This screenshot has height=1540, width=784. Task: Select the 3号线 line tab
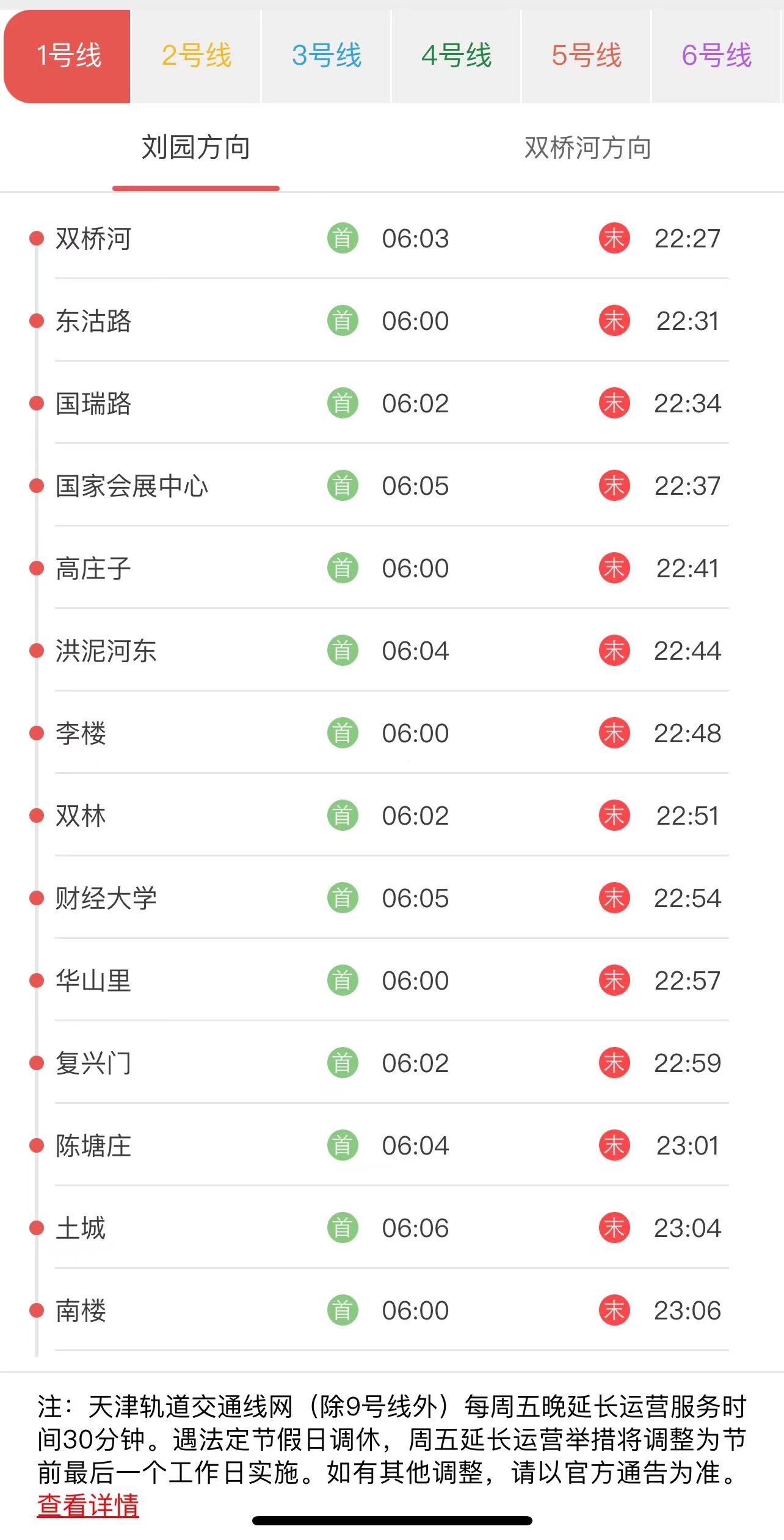click(x=327, y=56)
